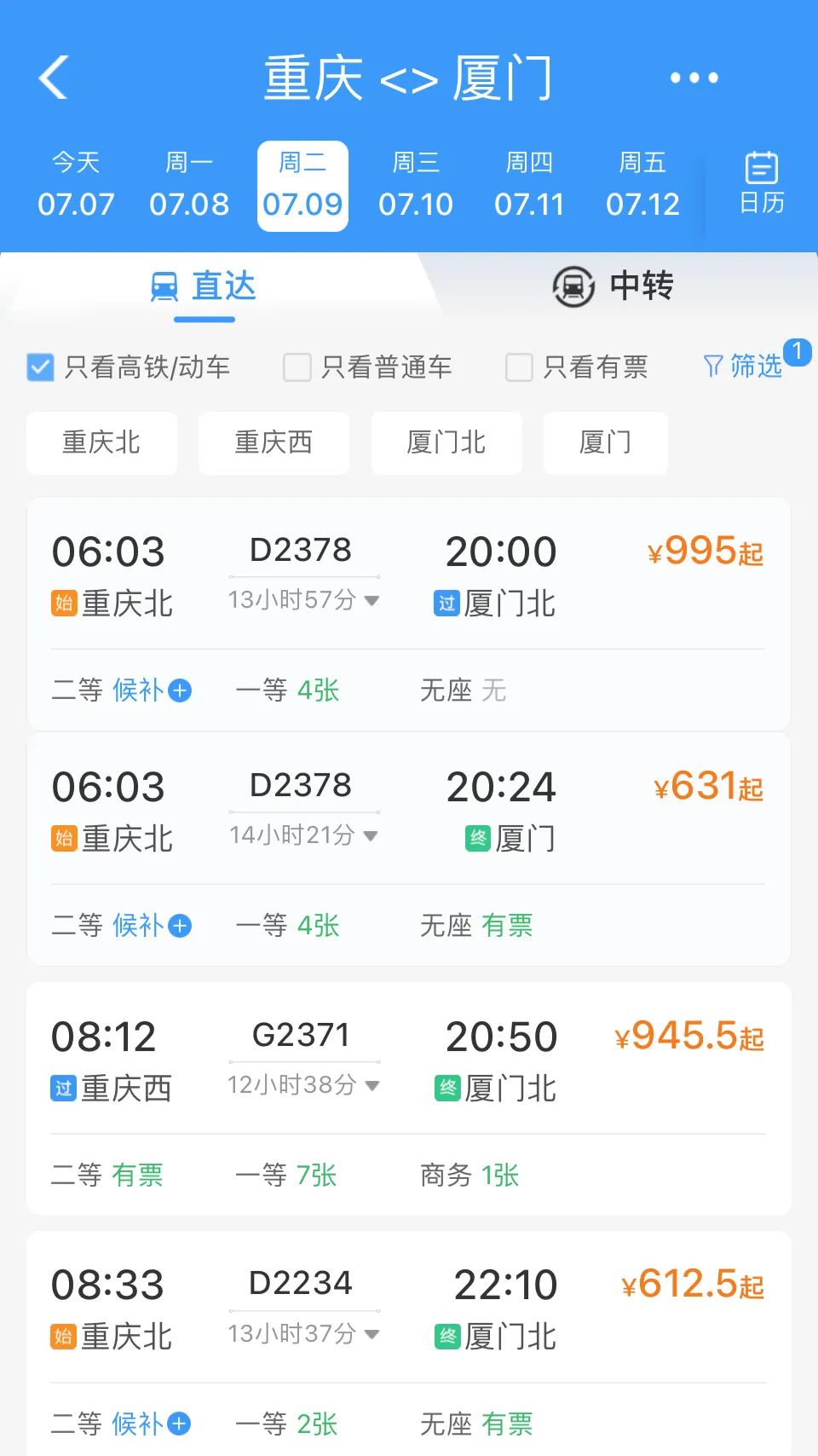Filter by 重庆北 station chip

tap(101, 442)
